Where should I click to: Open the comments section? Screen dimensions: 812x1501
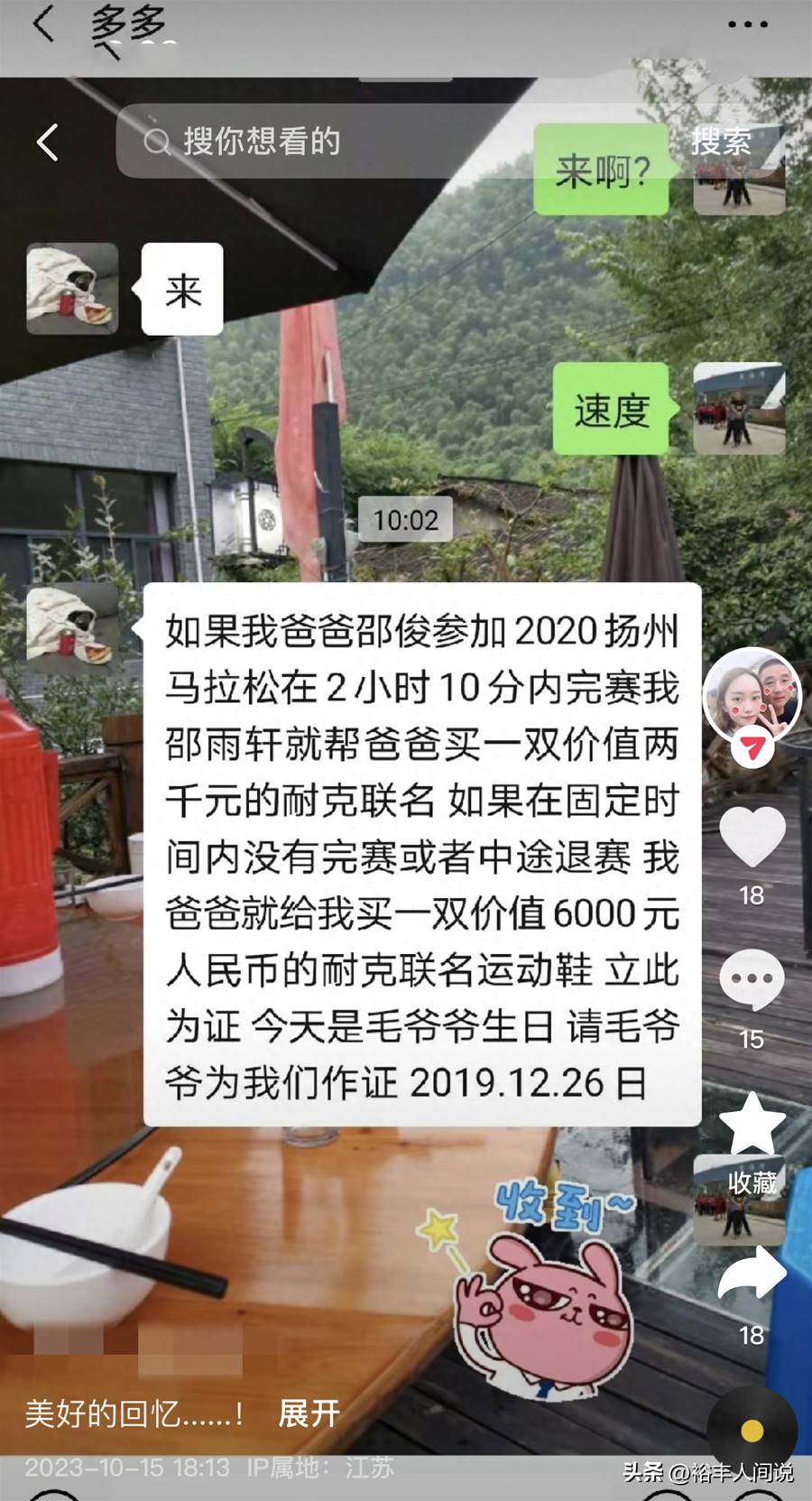click(x=752, y=981)
